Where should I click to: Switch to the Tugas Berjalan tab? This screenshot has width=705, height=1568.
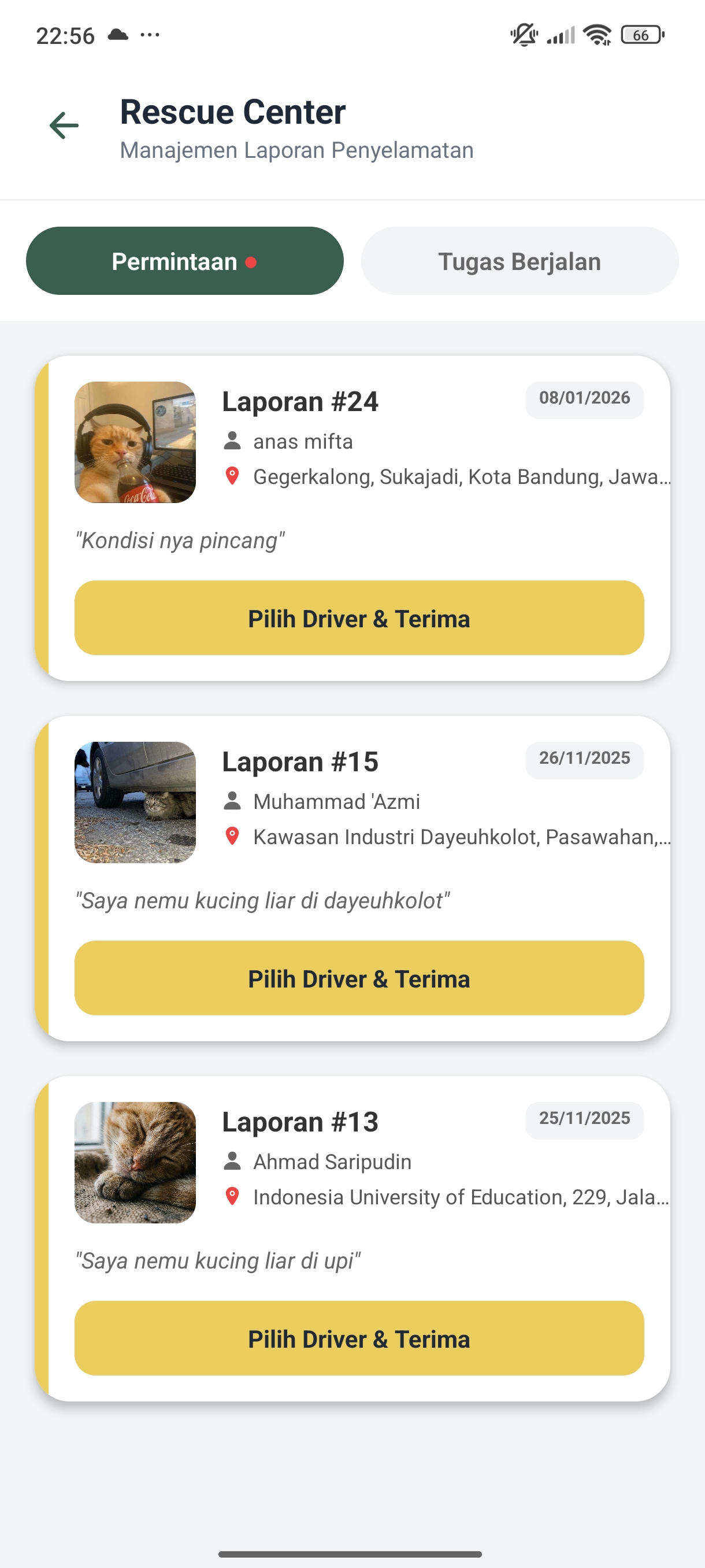pos(520,261)
